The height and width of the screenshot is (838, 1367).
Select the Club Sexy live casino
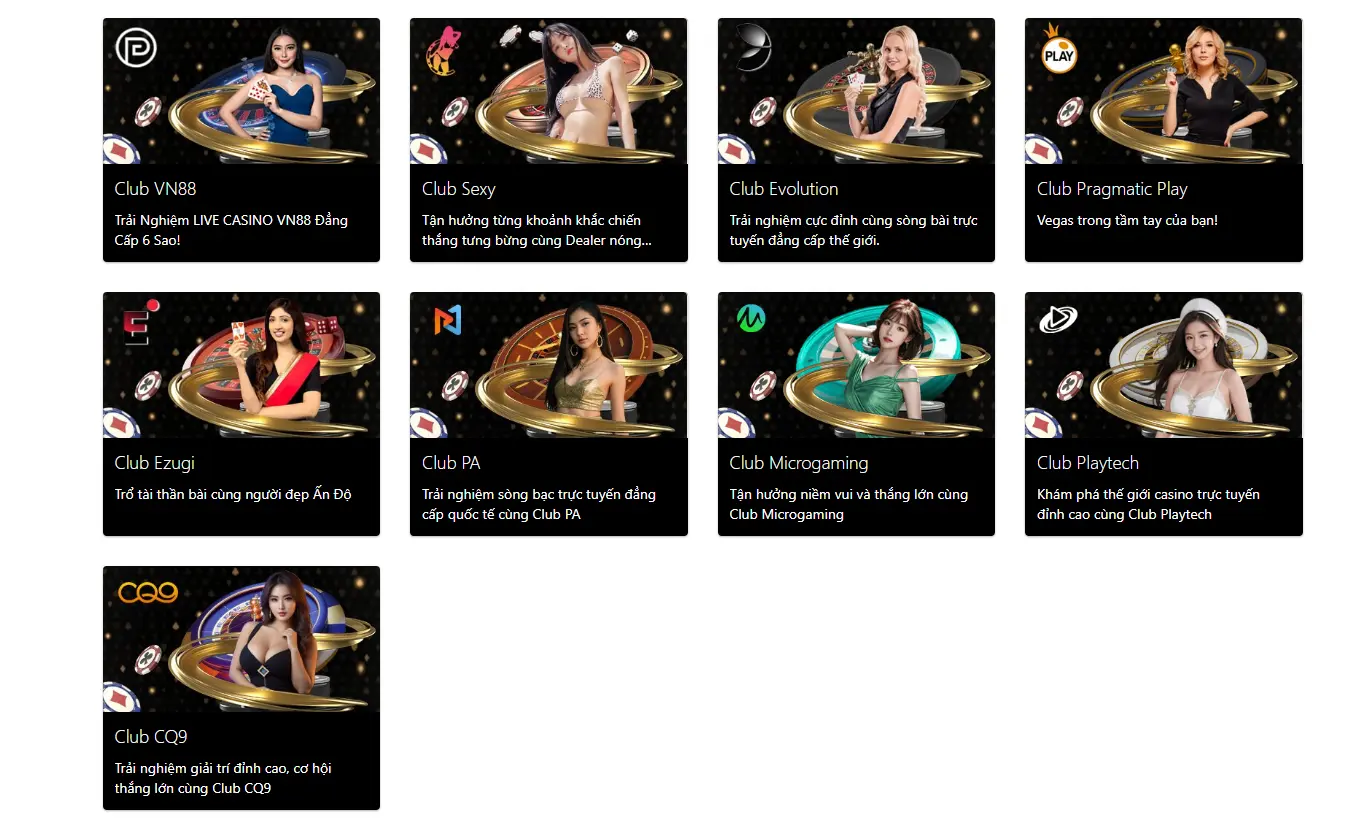pyautogui.click(x=549, y=140)
